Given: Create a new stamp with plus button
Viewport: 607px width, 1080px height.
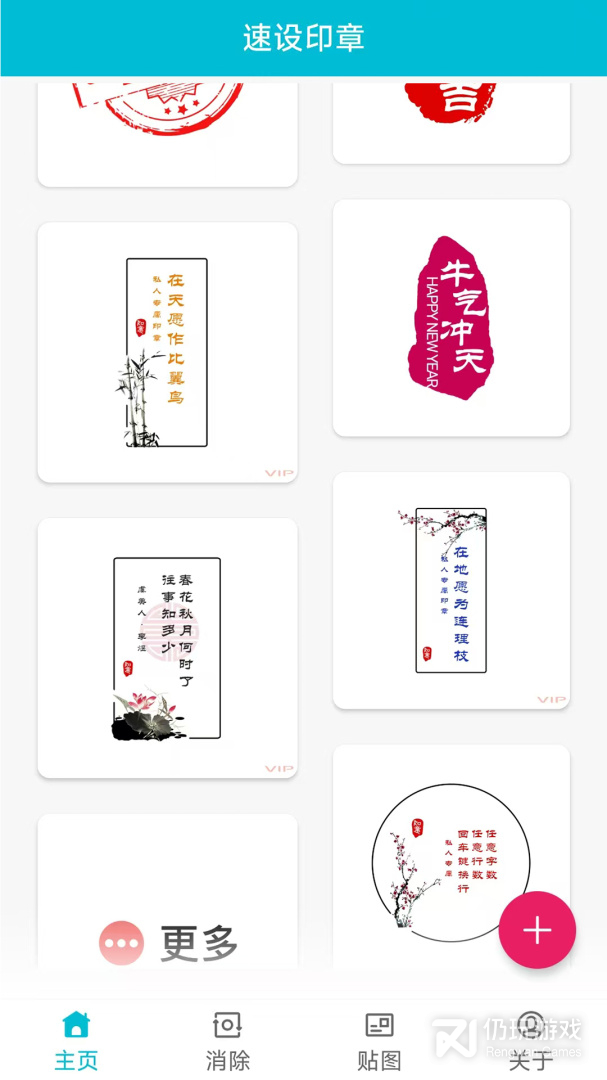Looking at the screenshot, I should click(537, 930).
